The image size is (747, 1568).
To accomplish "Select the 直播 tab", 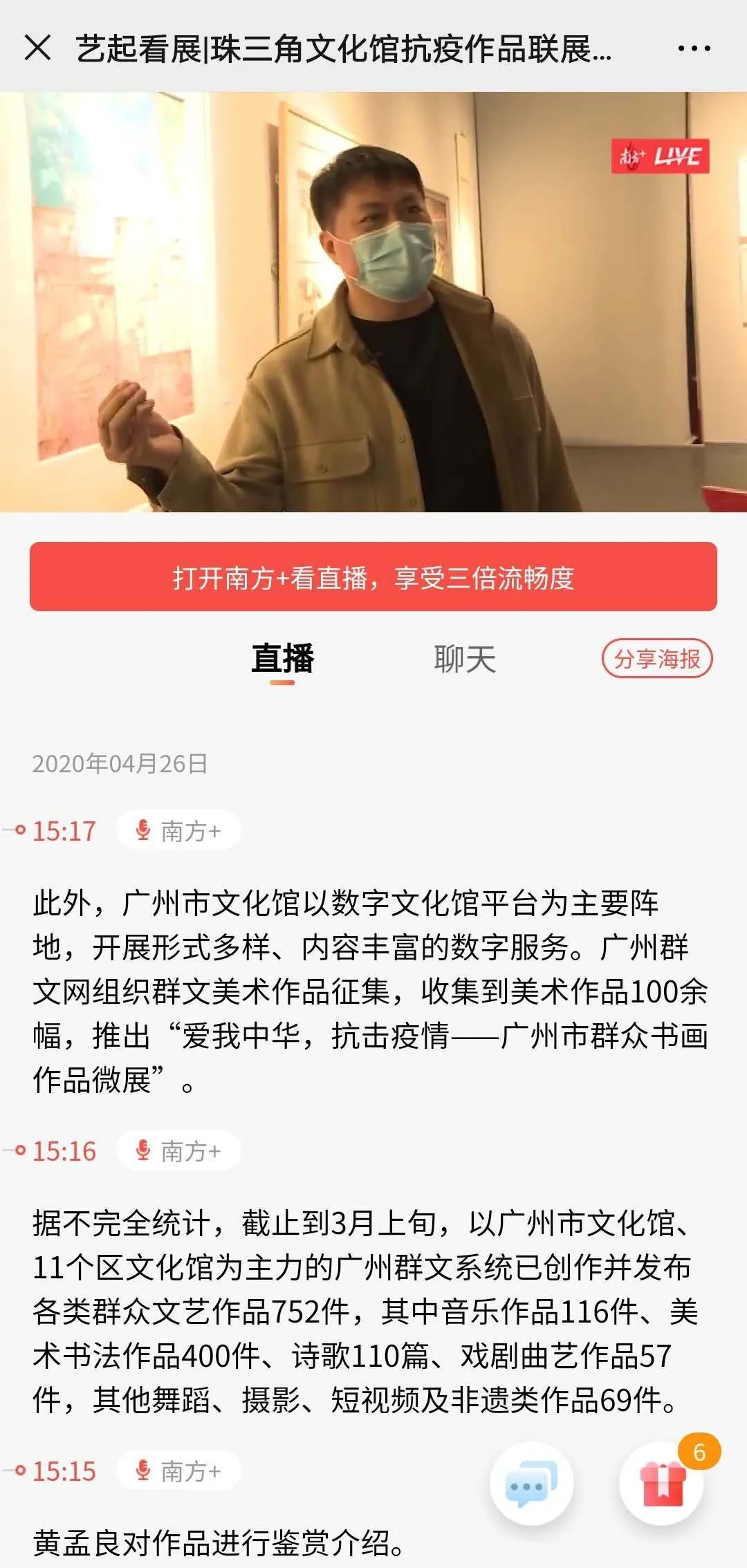I will point(282,659).
